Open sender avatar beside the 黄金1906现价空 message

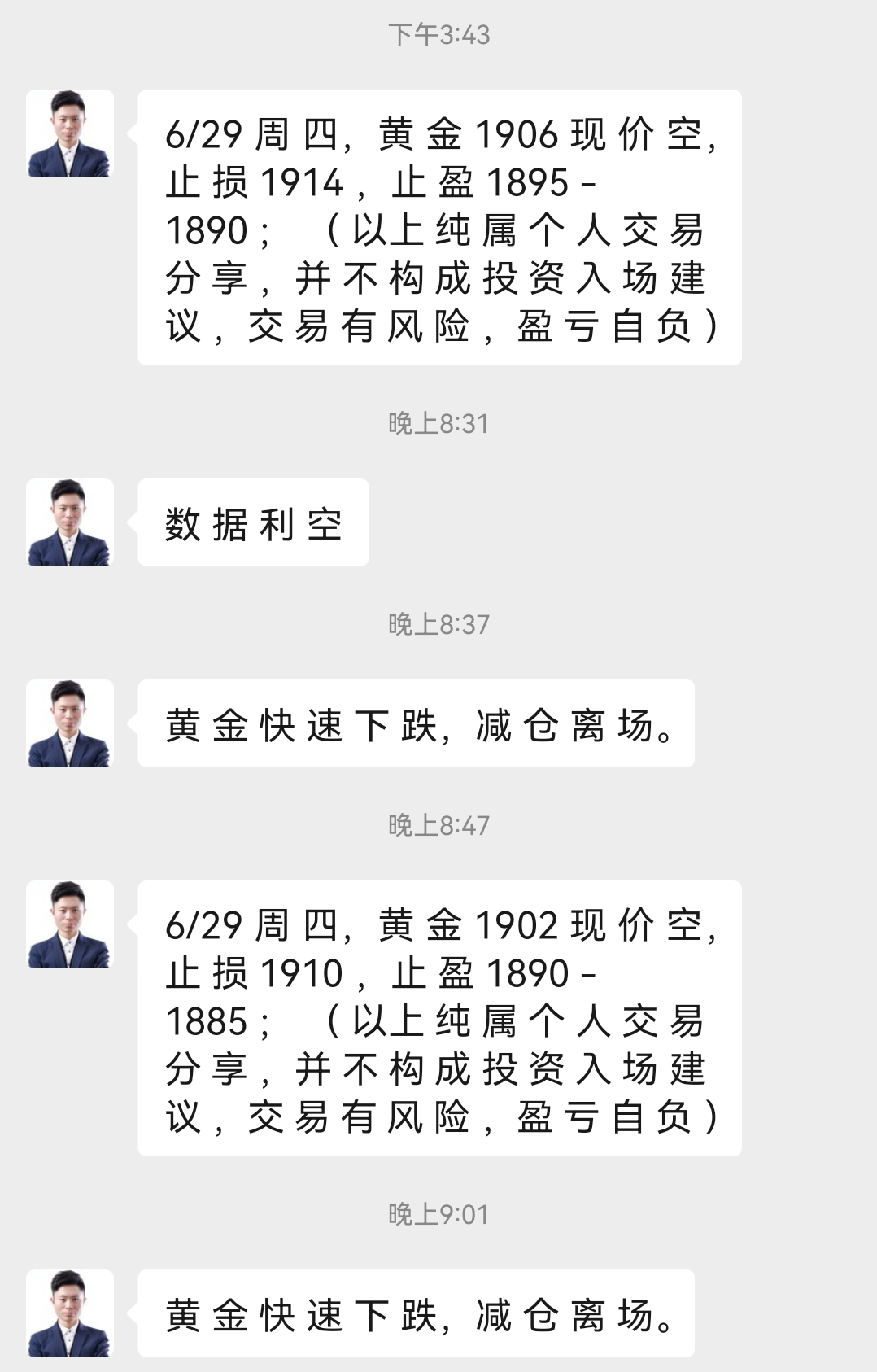coord(70,133)
